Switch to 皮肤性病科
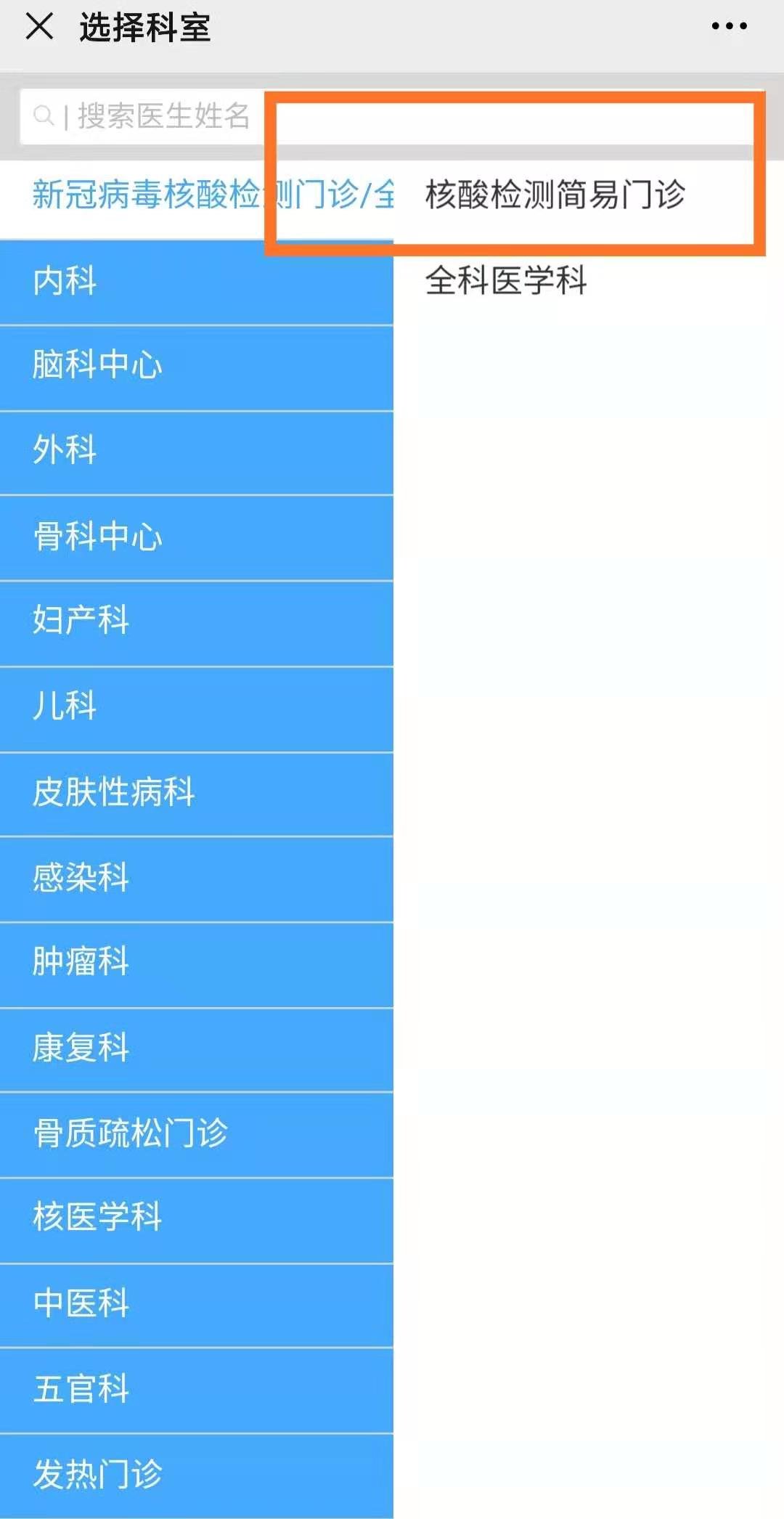The image size is (784, 1519). pos(196,792)
